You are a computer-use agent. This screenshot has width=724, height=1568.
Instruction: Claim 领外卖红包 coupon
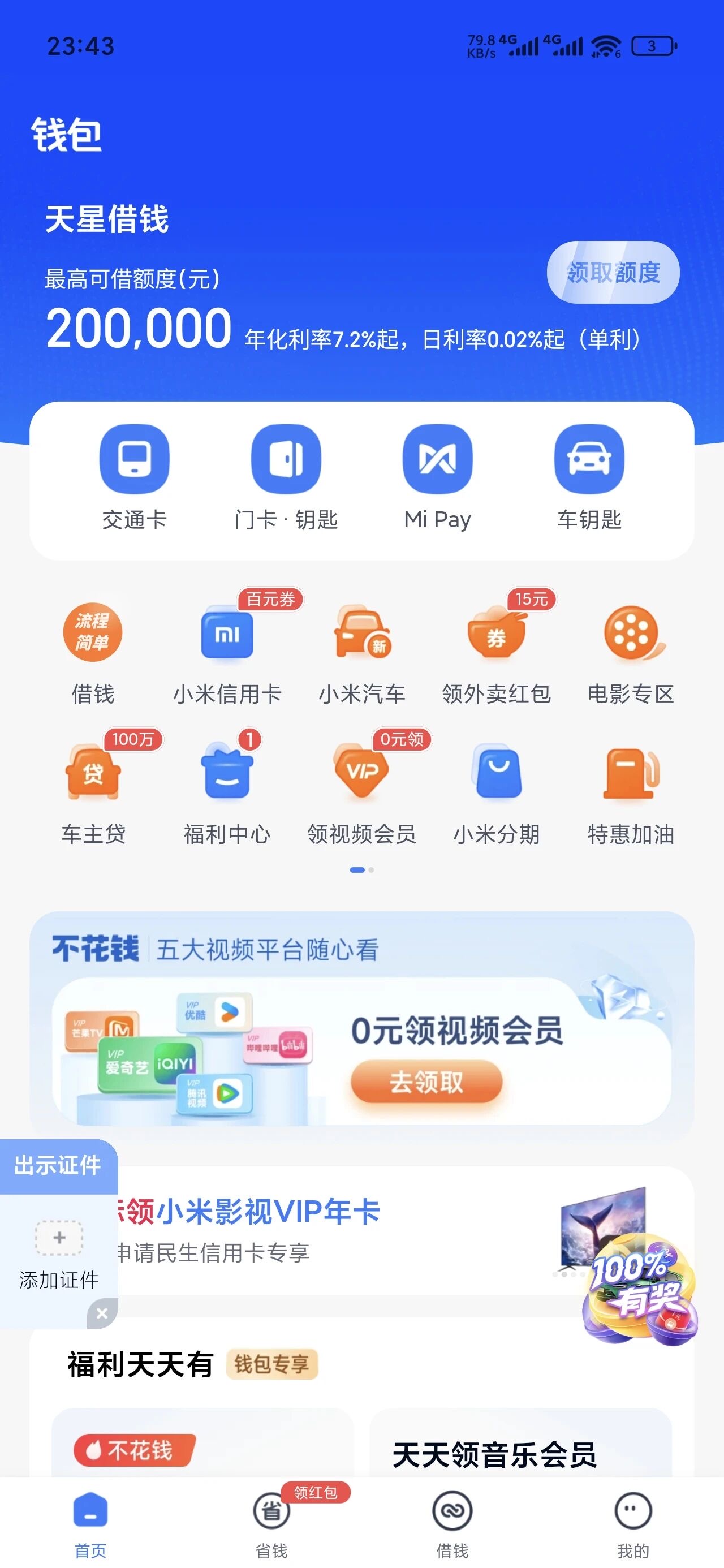[496, 649]
